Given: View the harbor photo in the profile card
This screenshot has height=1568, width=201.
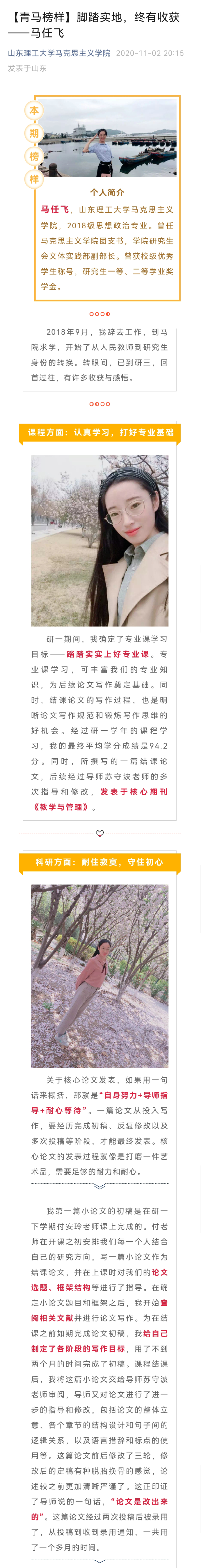Looking at the screenshot, I should [107, 138].
